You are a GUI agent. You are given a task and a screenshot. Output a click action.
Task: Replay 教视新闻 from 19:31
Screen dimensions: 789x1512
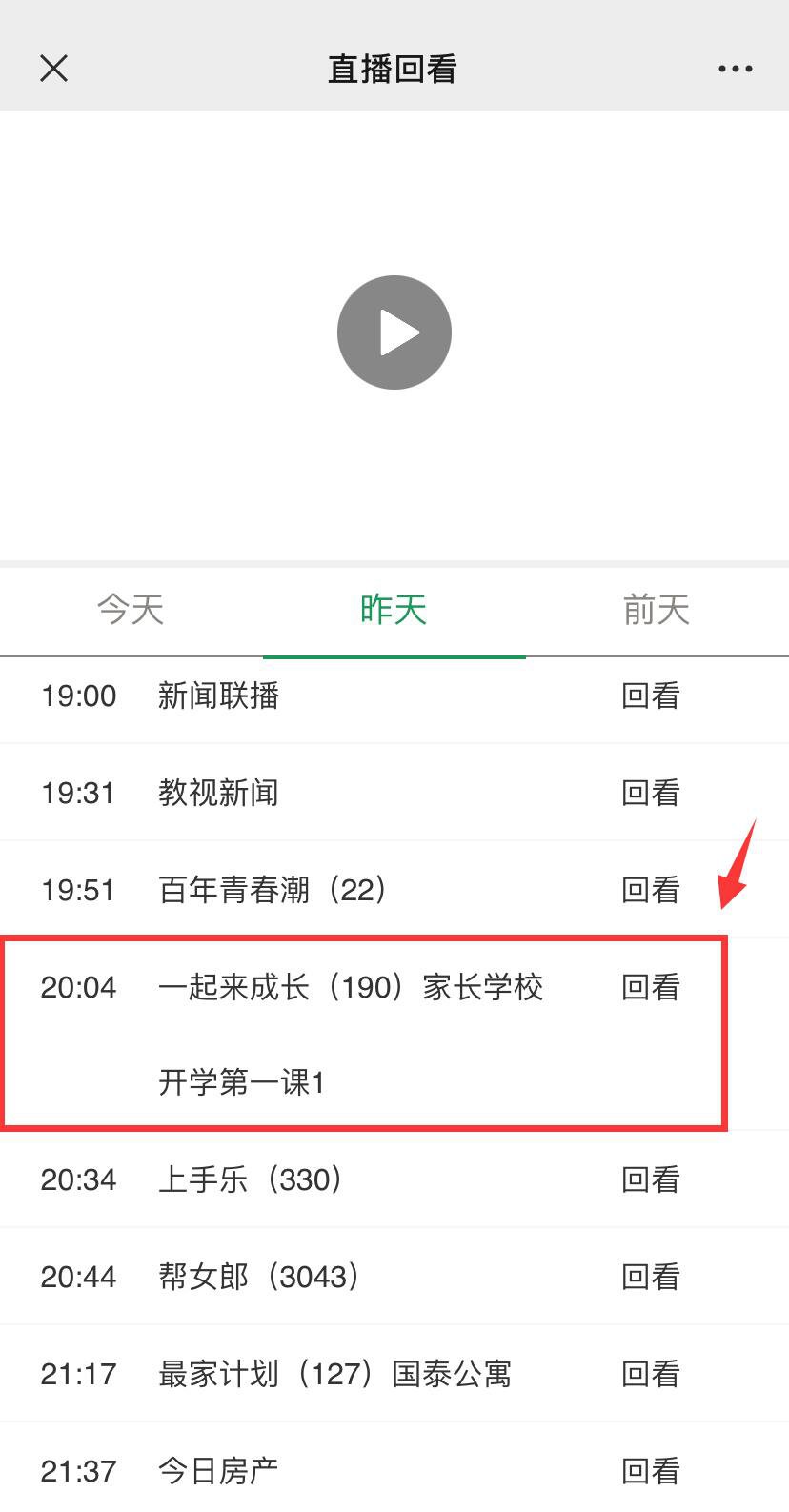(651, 793)
